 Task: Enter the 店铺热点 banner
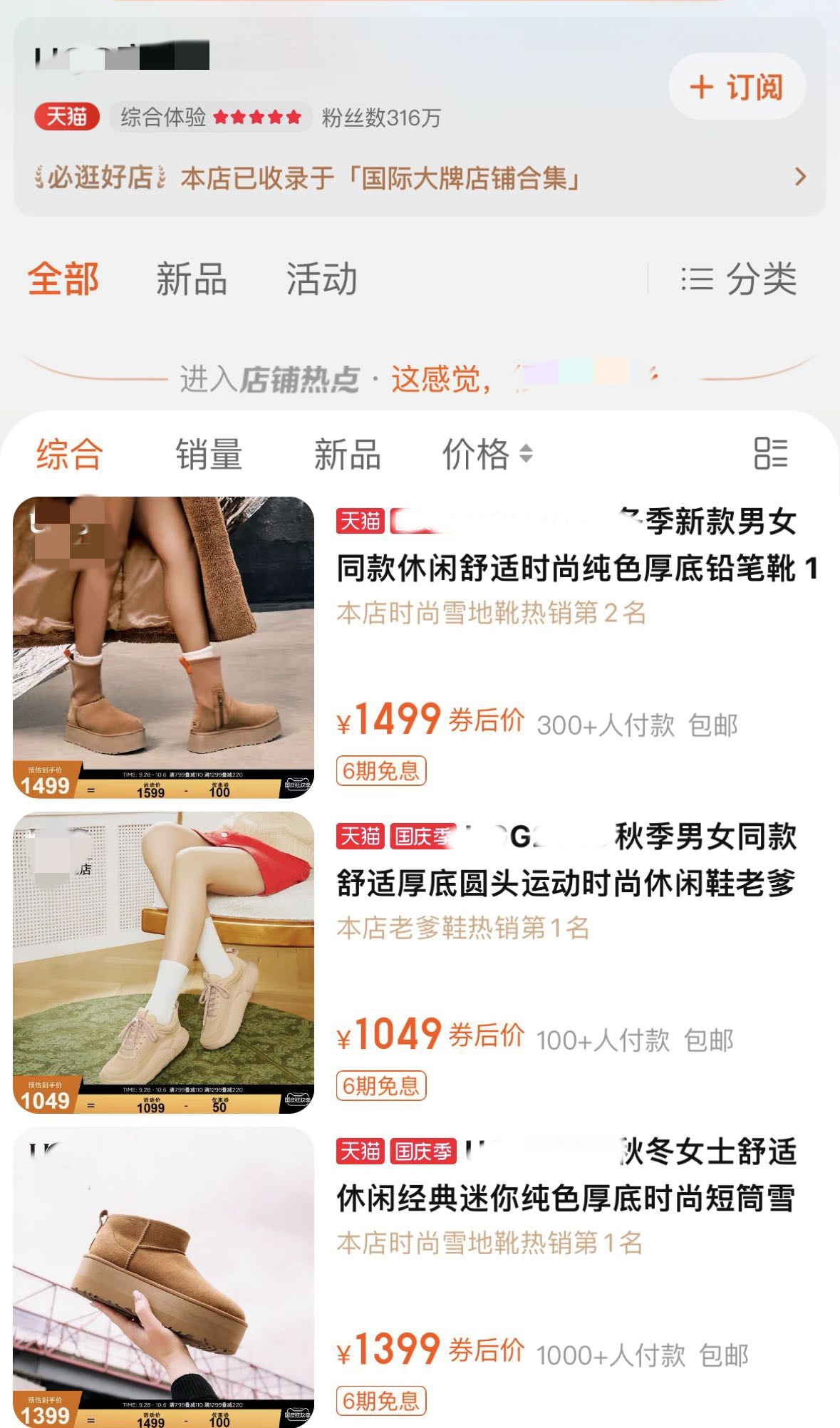[x=420, y=379]
